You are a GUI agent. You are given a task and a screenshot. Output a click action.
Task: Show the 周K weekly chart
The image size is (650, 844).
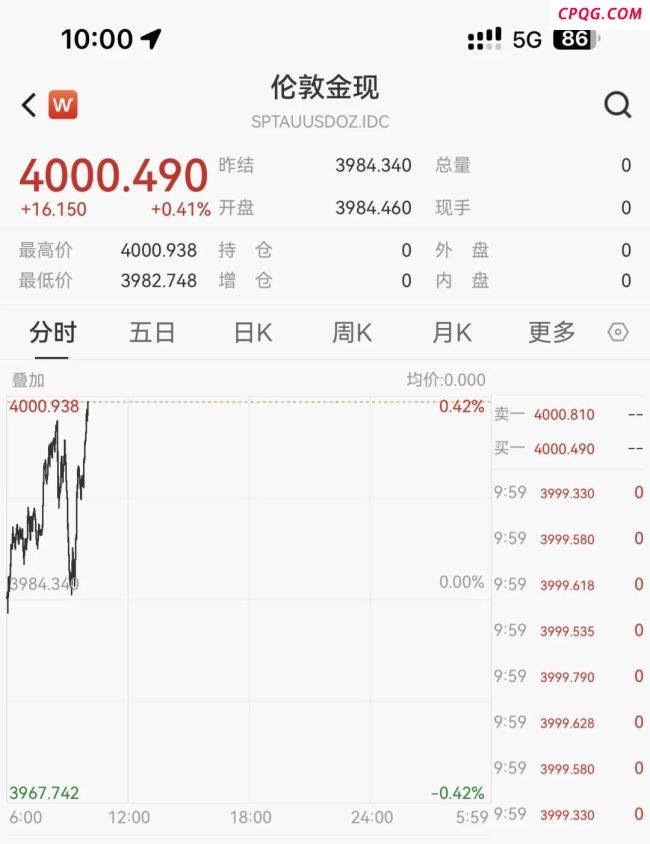tap(352, 333)
